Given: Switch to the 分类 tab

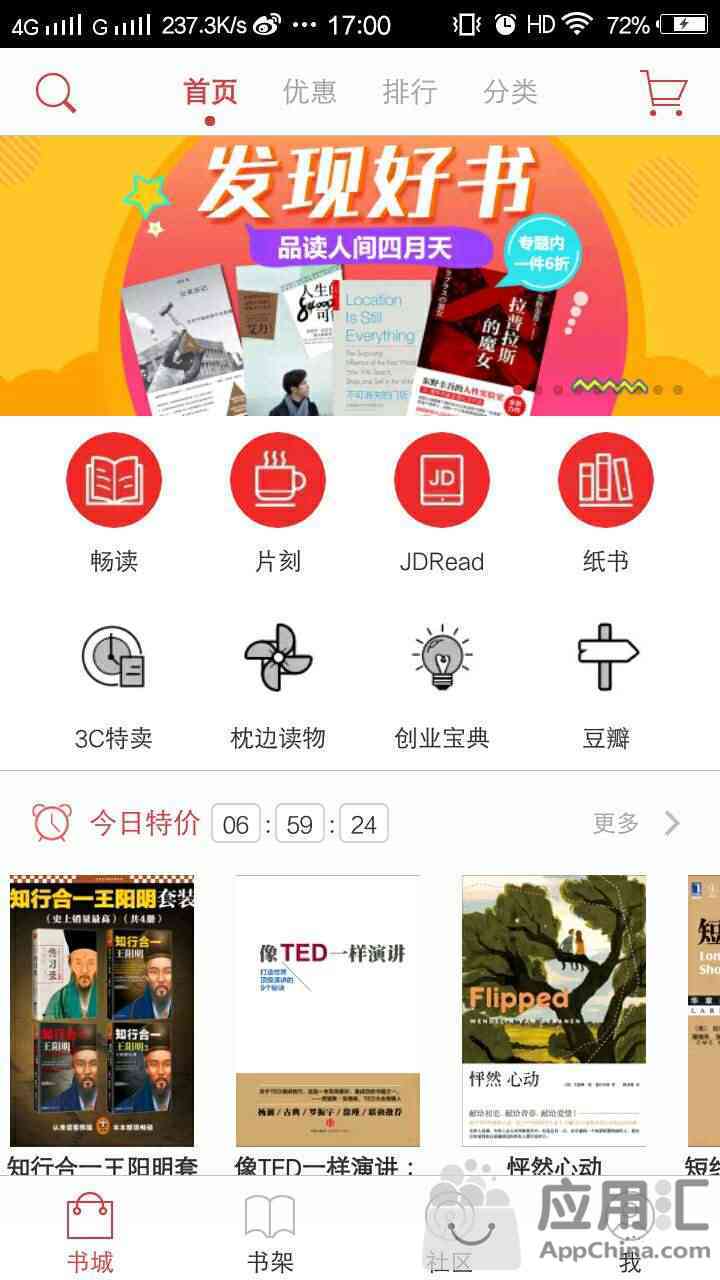Looking at the screenshot, I should point(510,92).
